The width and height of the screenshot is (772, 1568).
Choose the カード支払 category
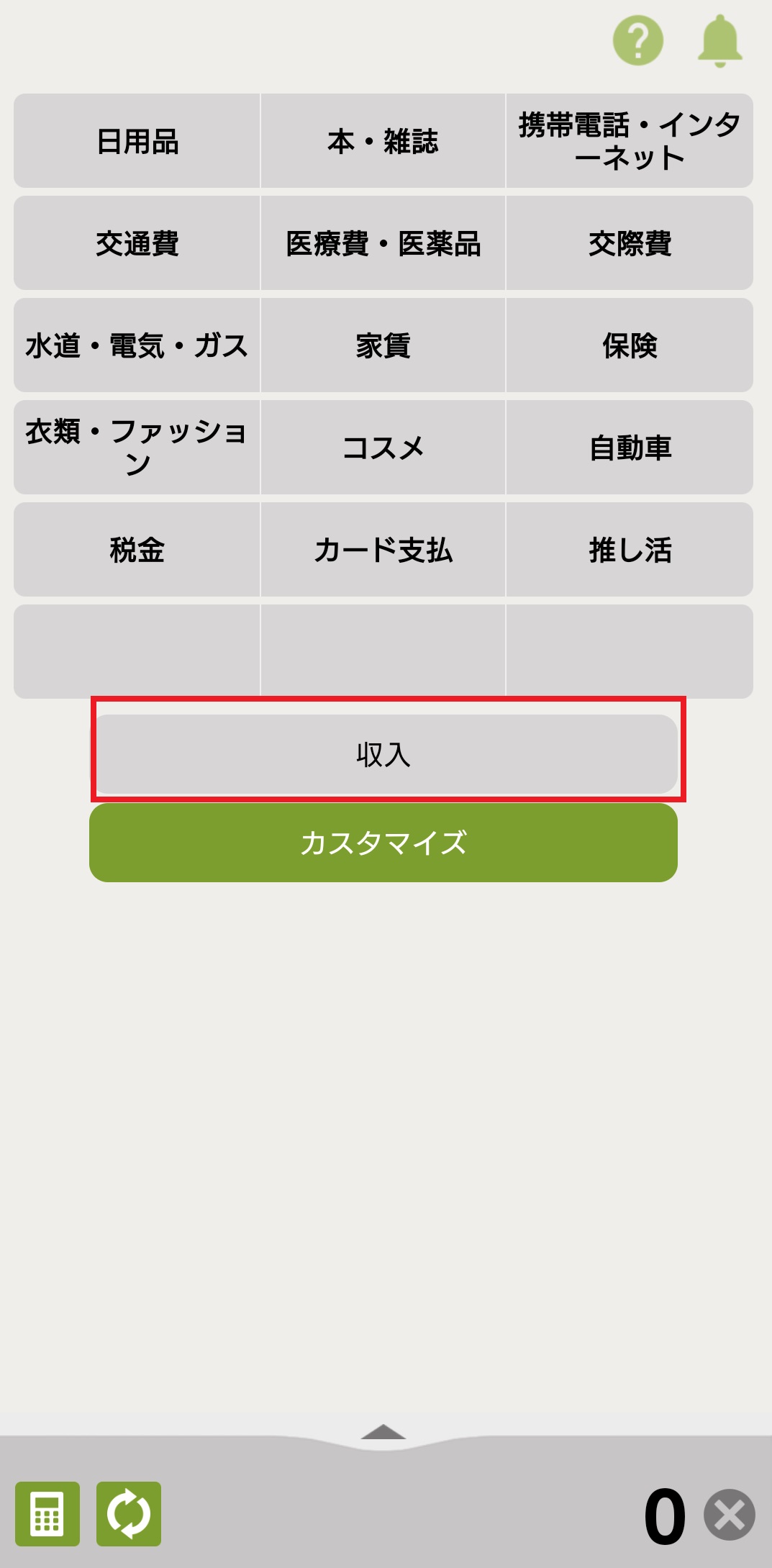pyautogui.click(x=383, y=550)
